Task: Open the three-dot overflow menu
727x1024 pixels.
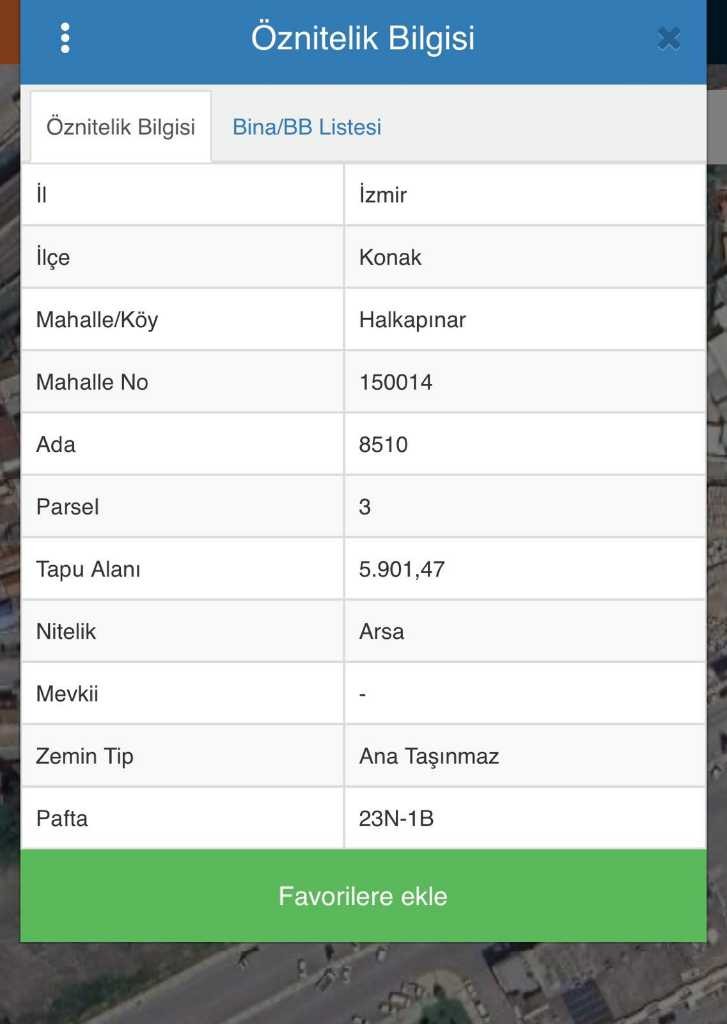Action: pos(65,38)
